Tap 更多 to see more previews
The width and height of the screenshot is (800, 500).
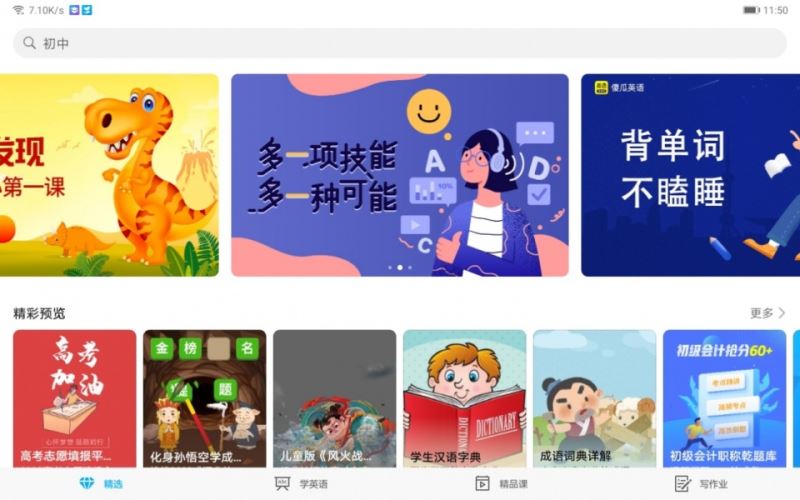767,313
